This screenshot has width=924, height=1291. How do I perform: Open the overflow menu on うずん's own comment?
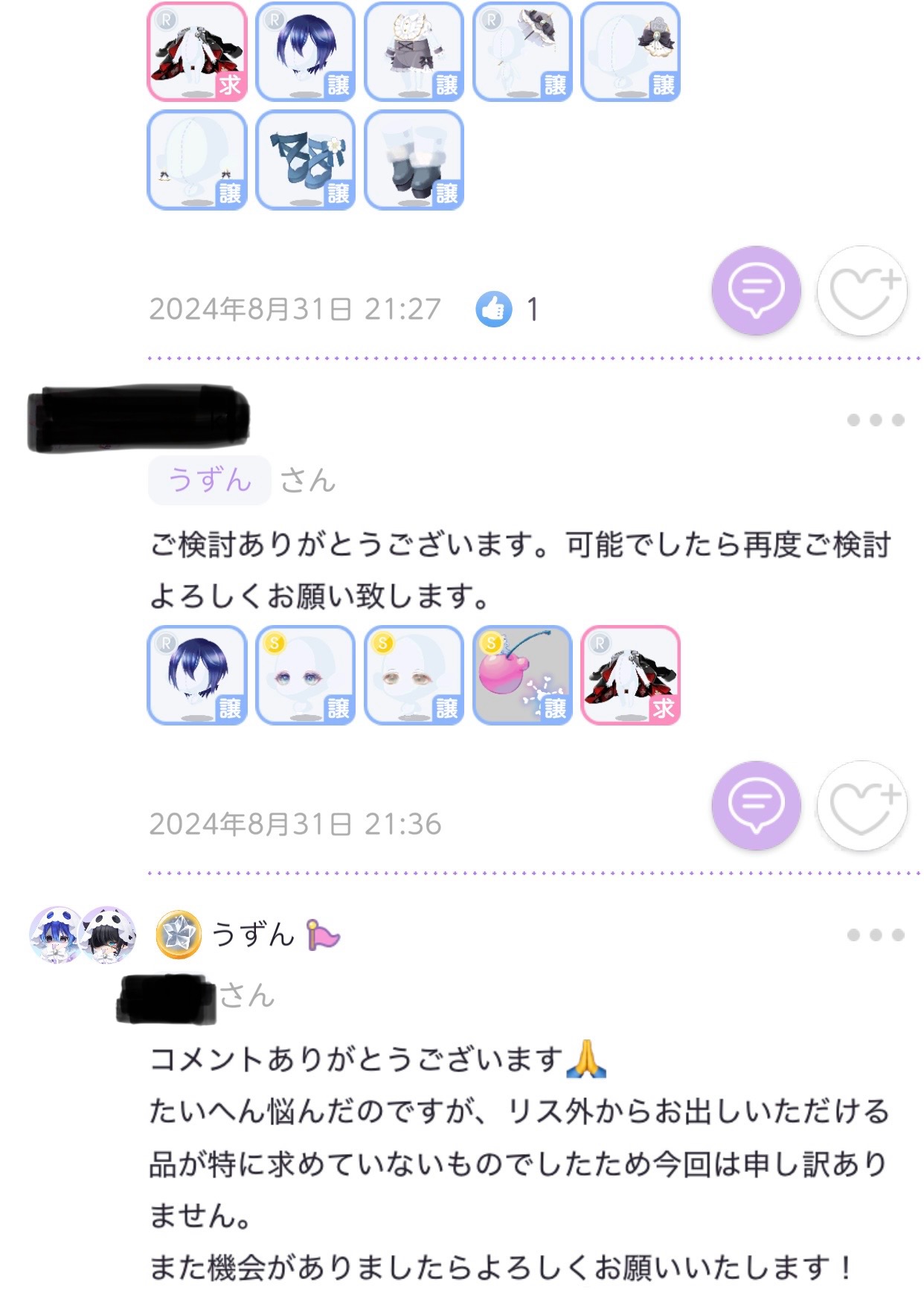click(876, 935)
